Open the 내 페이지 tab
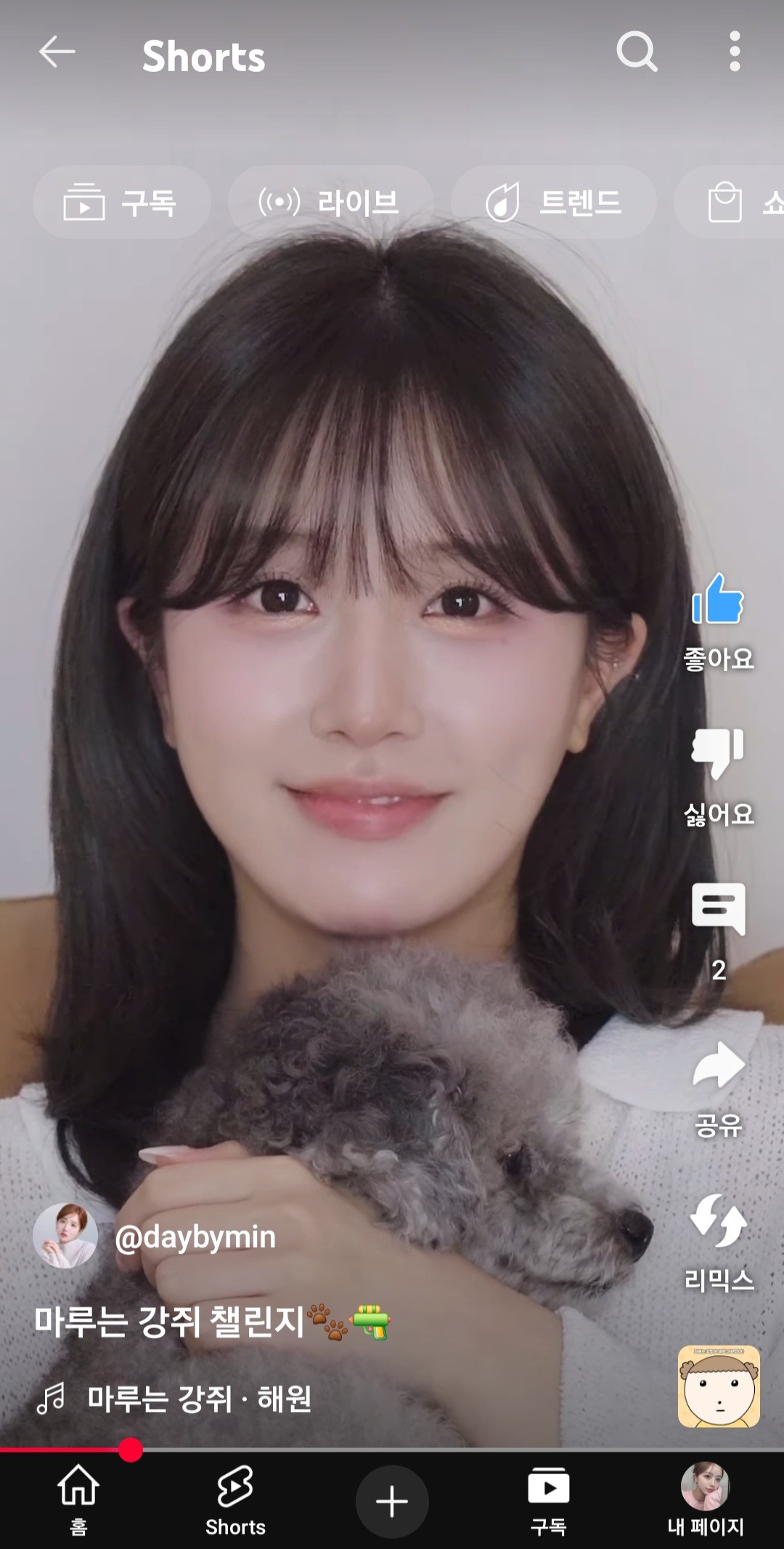The width and height of the screenshot is (784, 1549). (705, 1499)
